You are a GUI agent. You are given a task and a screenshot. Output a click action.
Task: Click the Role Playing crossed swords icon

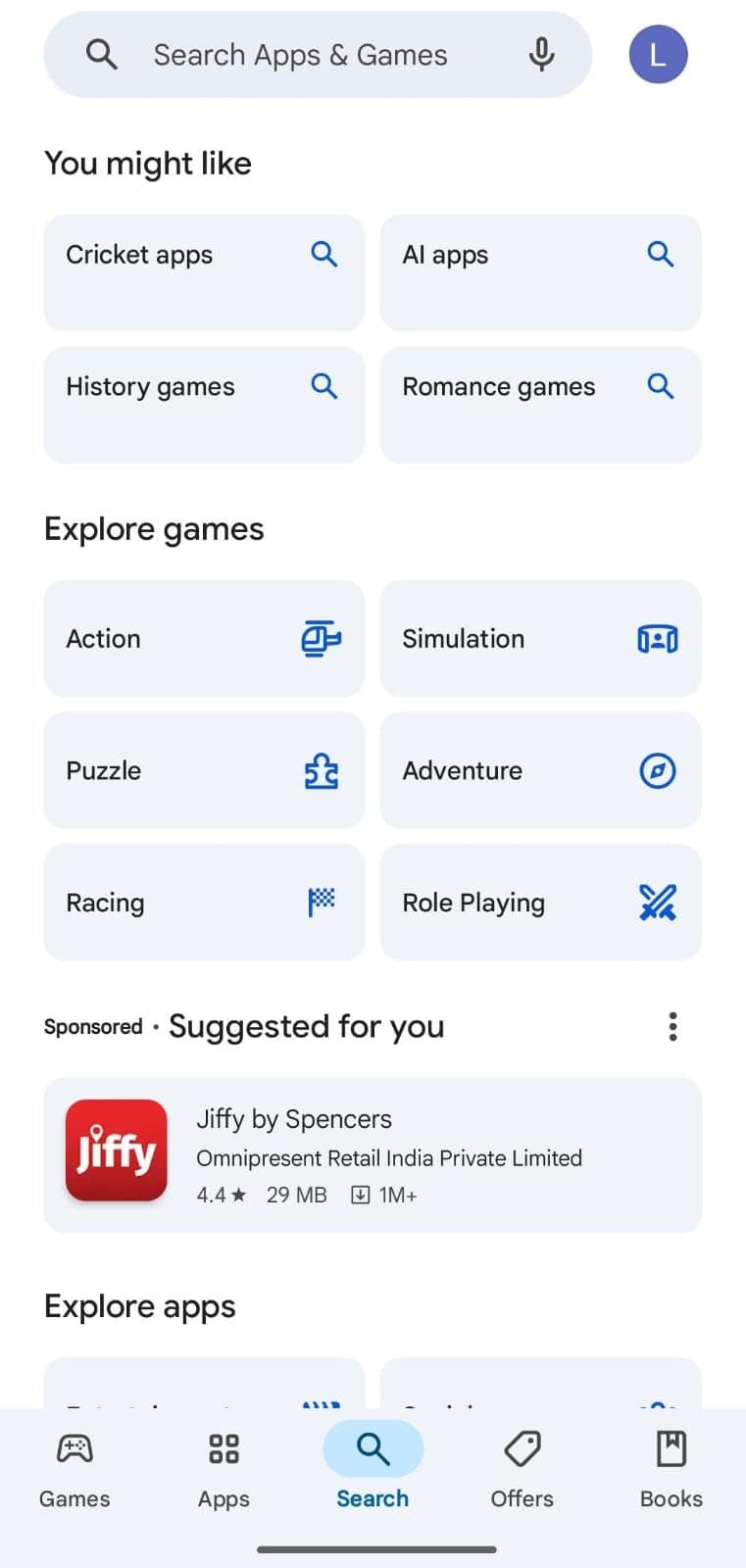657,902
